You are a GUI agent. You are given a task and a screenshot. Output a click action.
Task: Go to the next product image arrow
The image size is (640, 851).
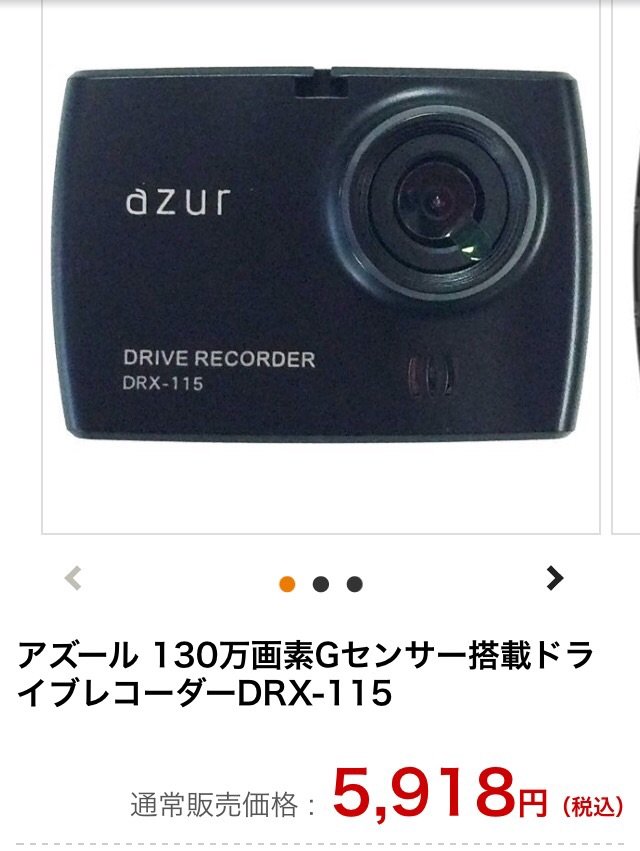[x=554, y=577]
